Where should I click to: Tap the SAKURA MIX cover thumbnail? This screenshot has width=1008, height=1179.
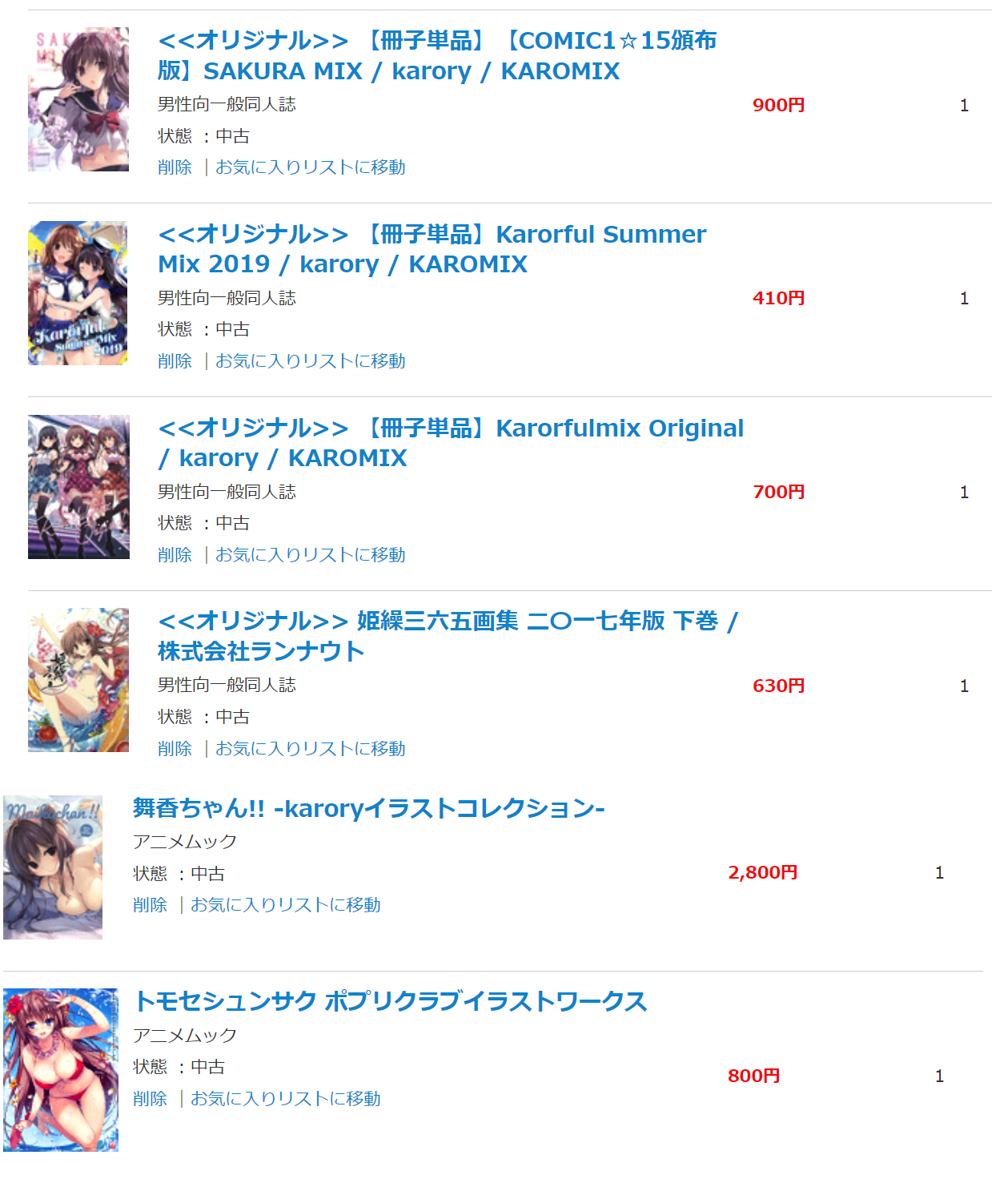click(78, 99)
